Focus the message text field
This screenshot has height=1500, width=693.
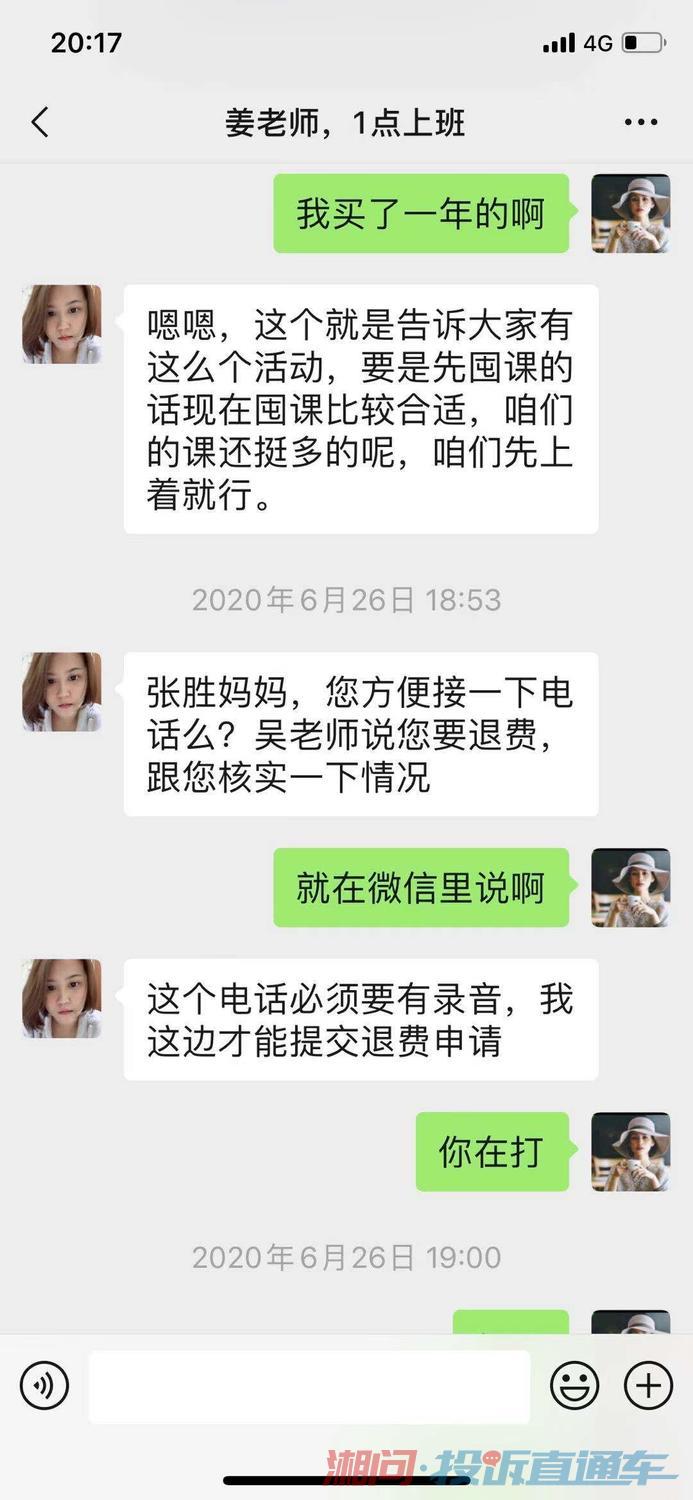[x=309, y=1386]
